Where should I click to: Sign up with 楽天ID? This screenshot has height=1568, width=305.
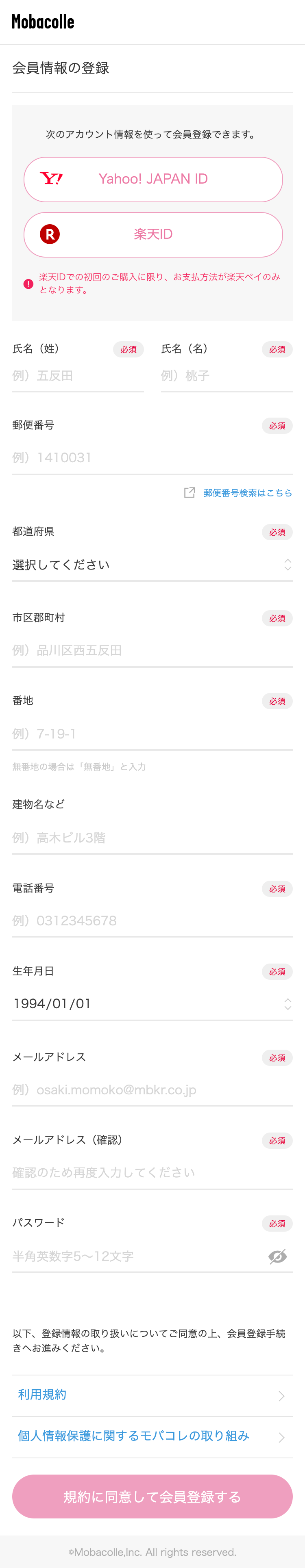click(153, 234)
